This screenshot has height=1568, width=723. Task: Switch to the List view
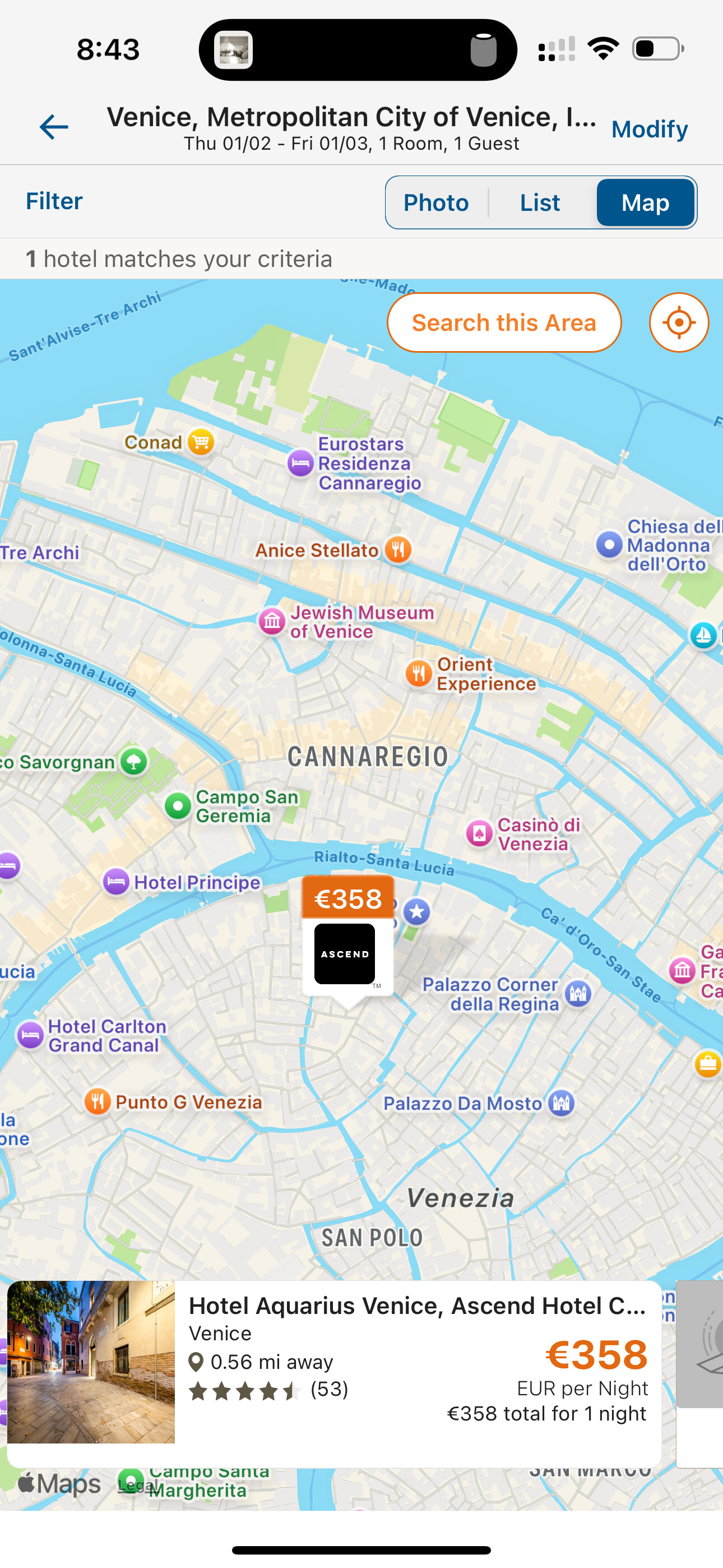(x=540, y=202)
